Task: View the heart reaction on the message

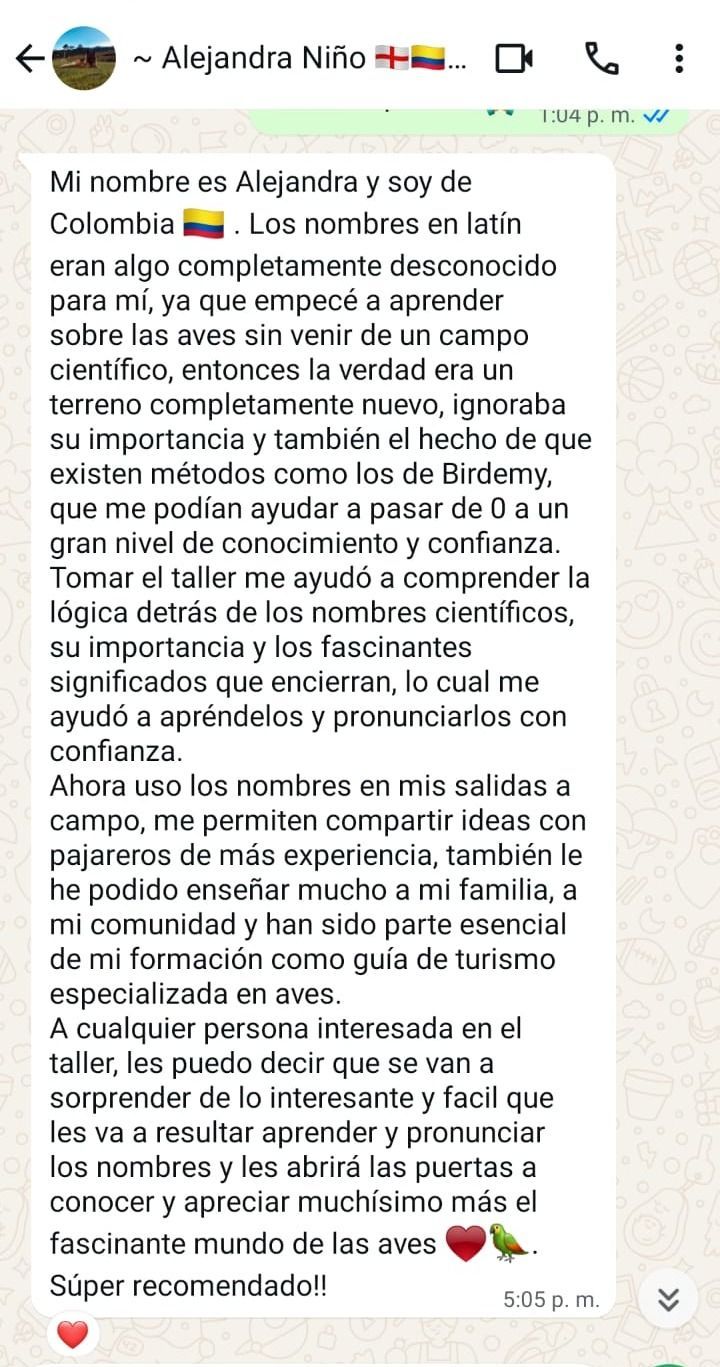Action: [73, 1334]
